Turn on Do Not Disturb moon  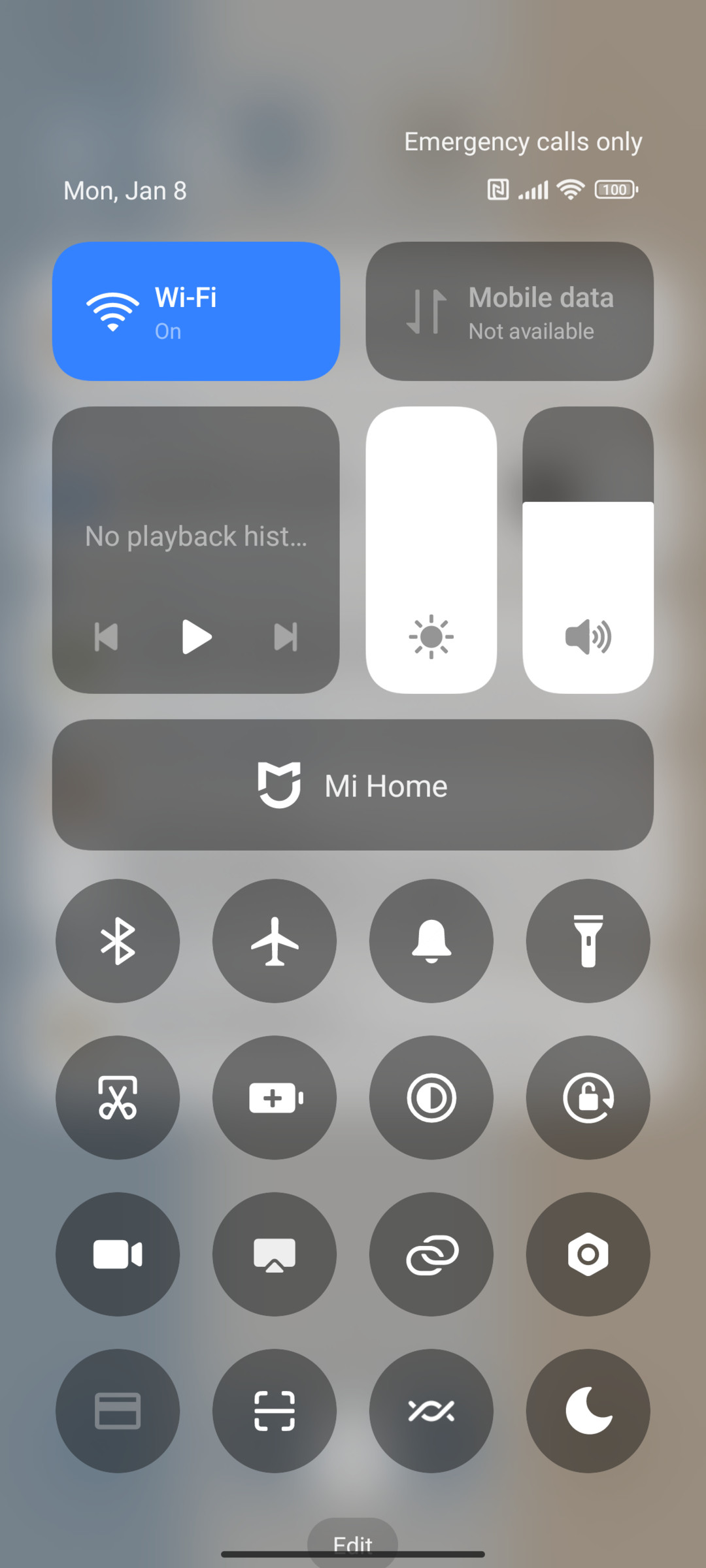coord(588,1411)
